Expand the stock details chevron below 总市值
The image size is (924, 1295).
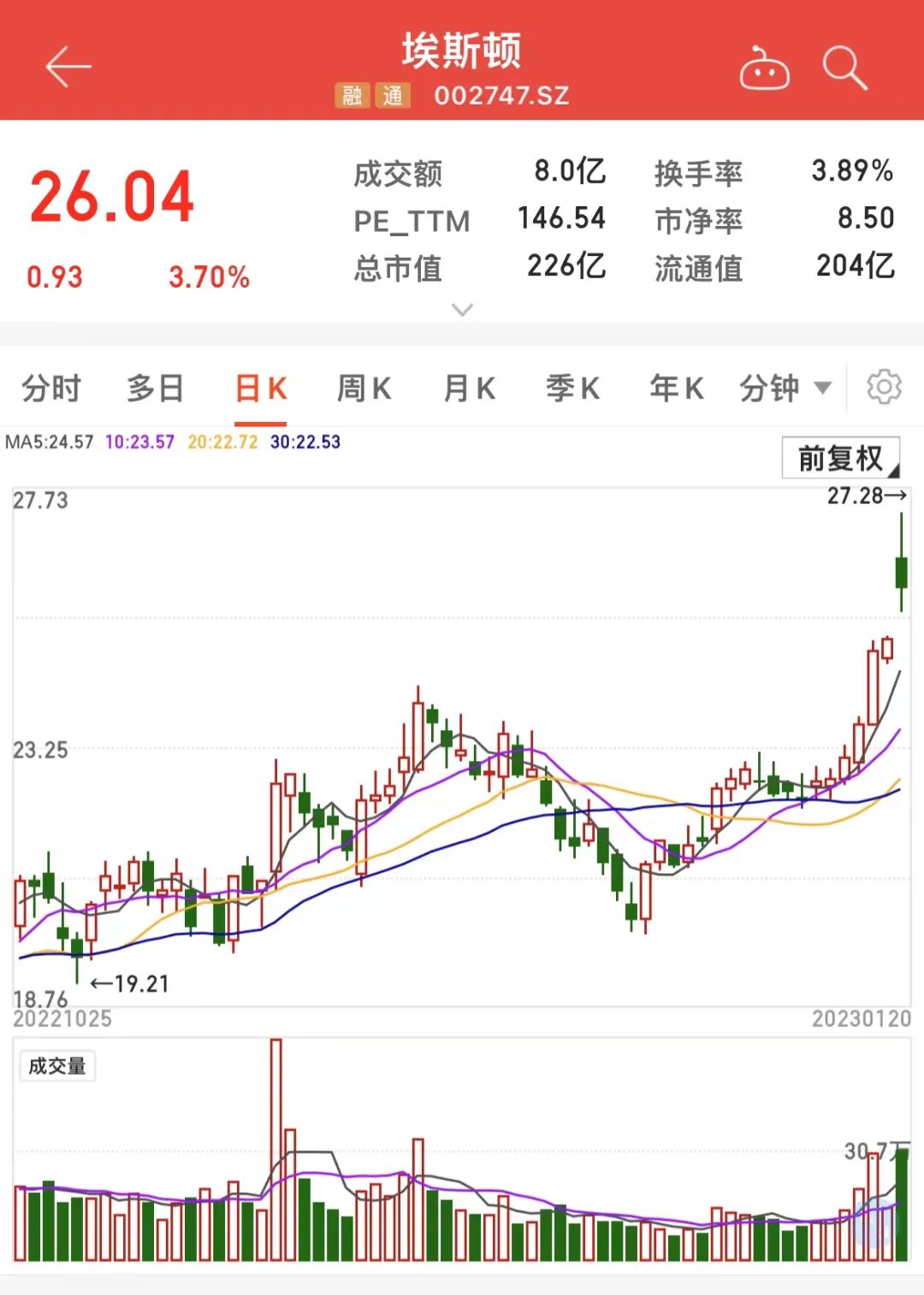[x=462, y=309]
